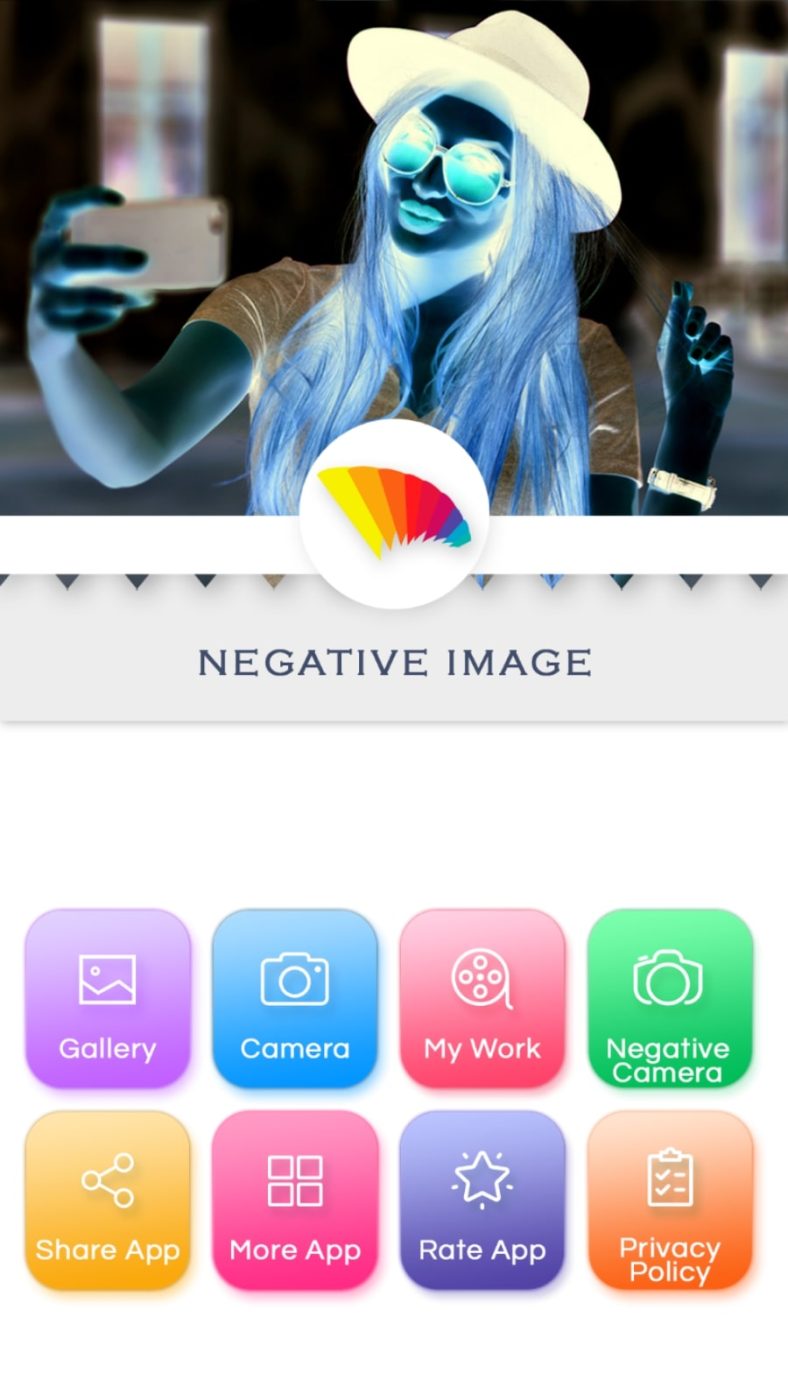Screen dimensions: 788x1400
Task: Share the app via Share App tile
Action: (107, 1200)
